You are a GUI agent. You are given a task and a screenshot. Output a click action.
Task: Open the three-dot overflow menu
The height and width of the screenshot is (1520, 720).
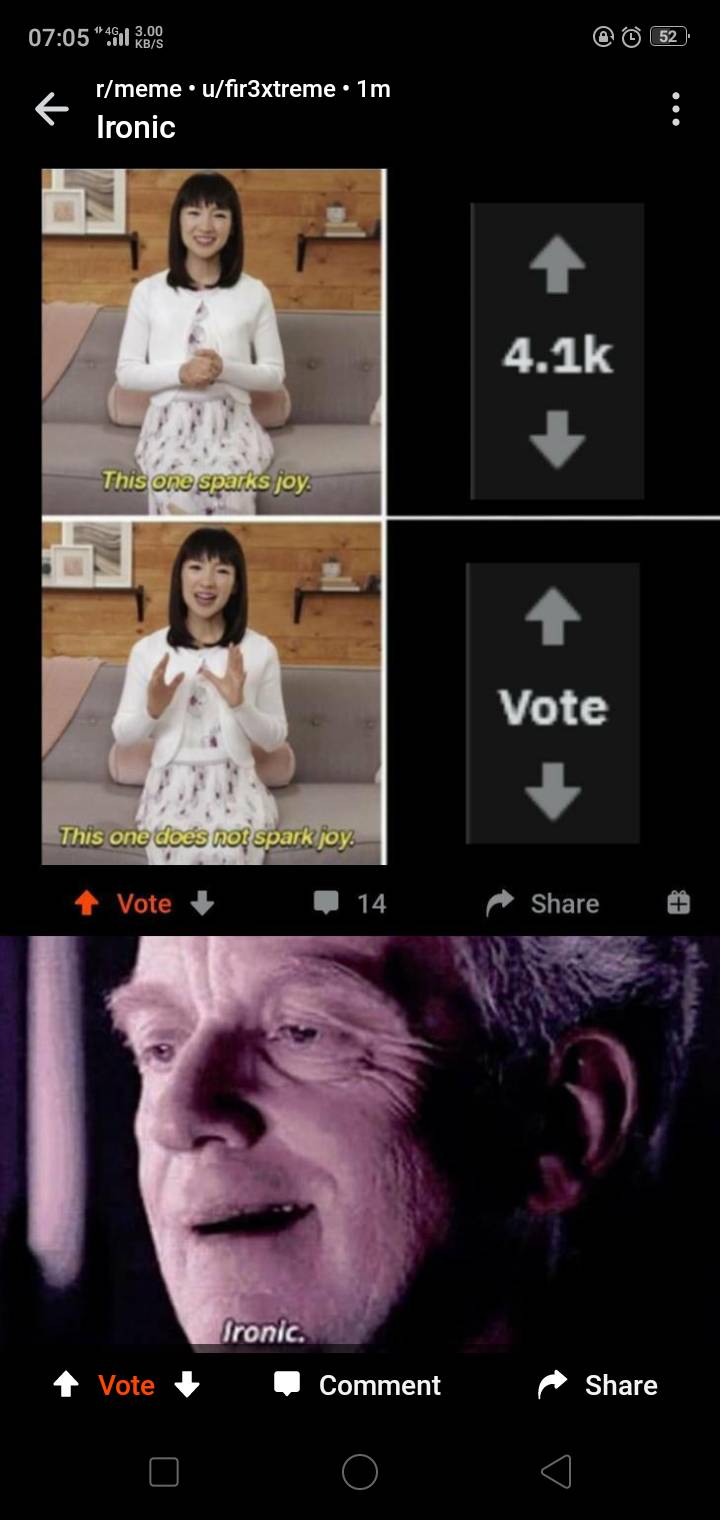(x=676, y=109)
